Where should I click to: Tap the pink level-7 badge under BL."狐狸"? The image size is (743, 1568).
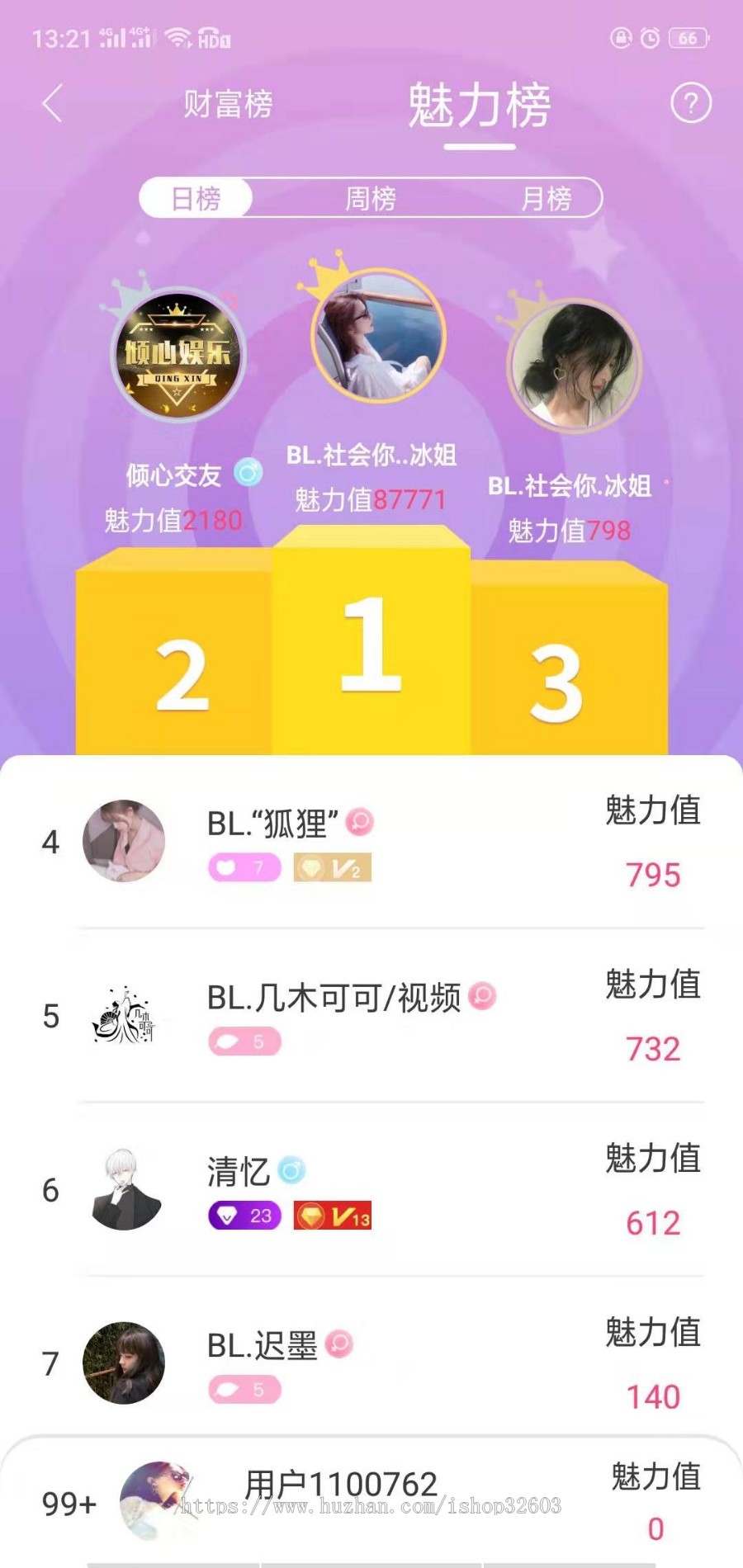click(x=244, y=867)
